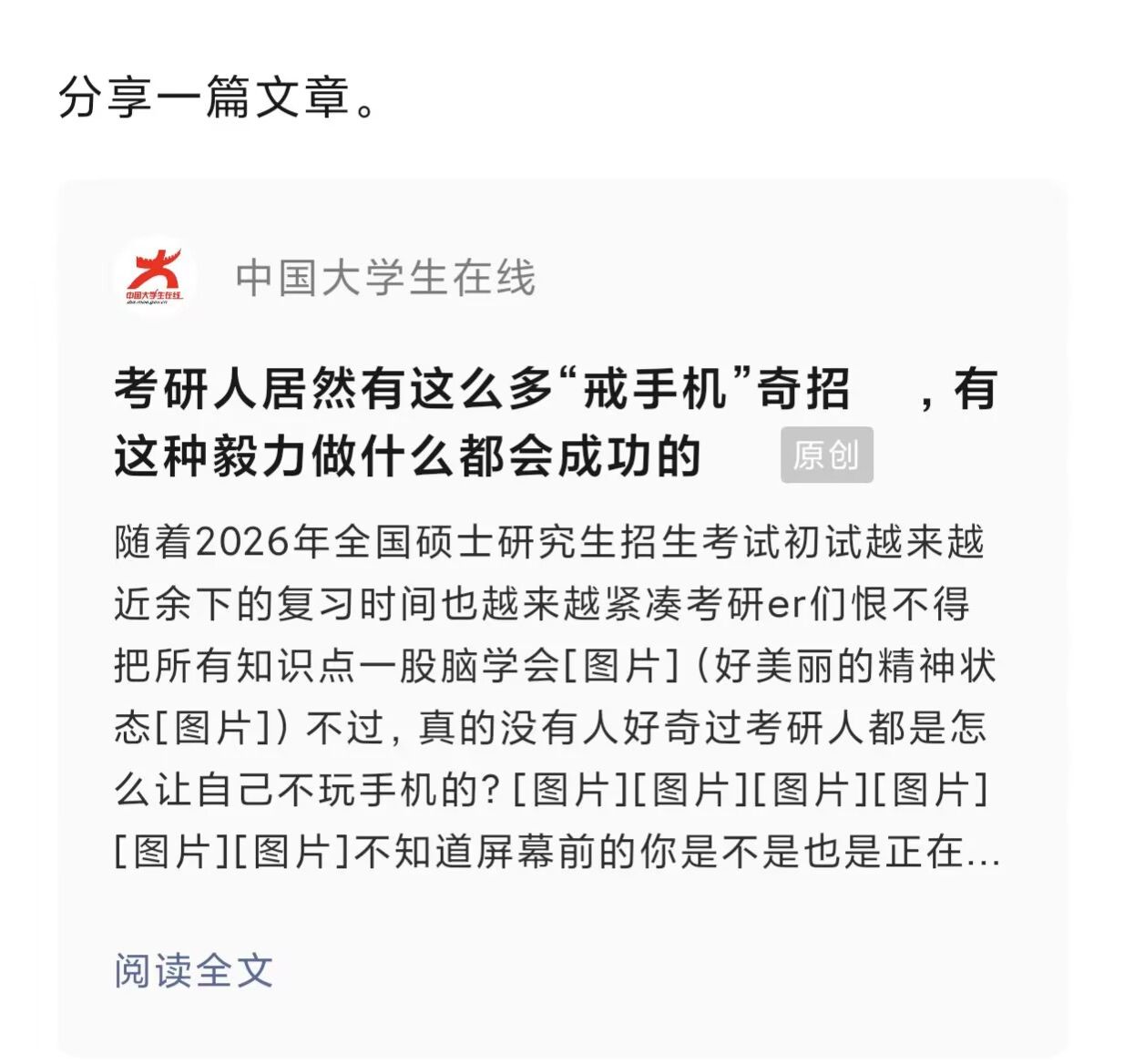Visit the 中国大学生在线 account
This screenshot has height=1064, width=1124.
tap(384, 278)
